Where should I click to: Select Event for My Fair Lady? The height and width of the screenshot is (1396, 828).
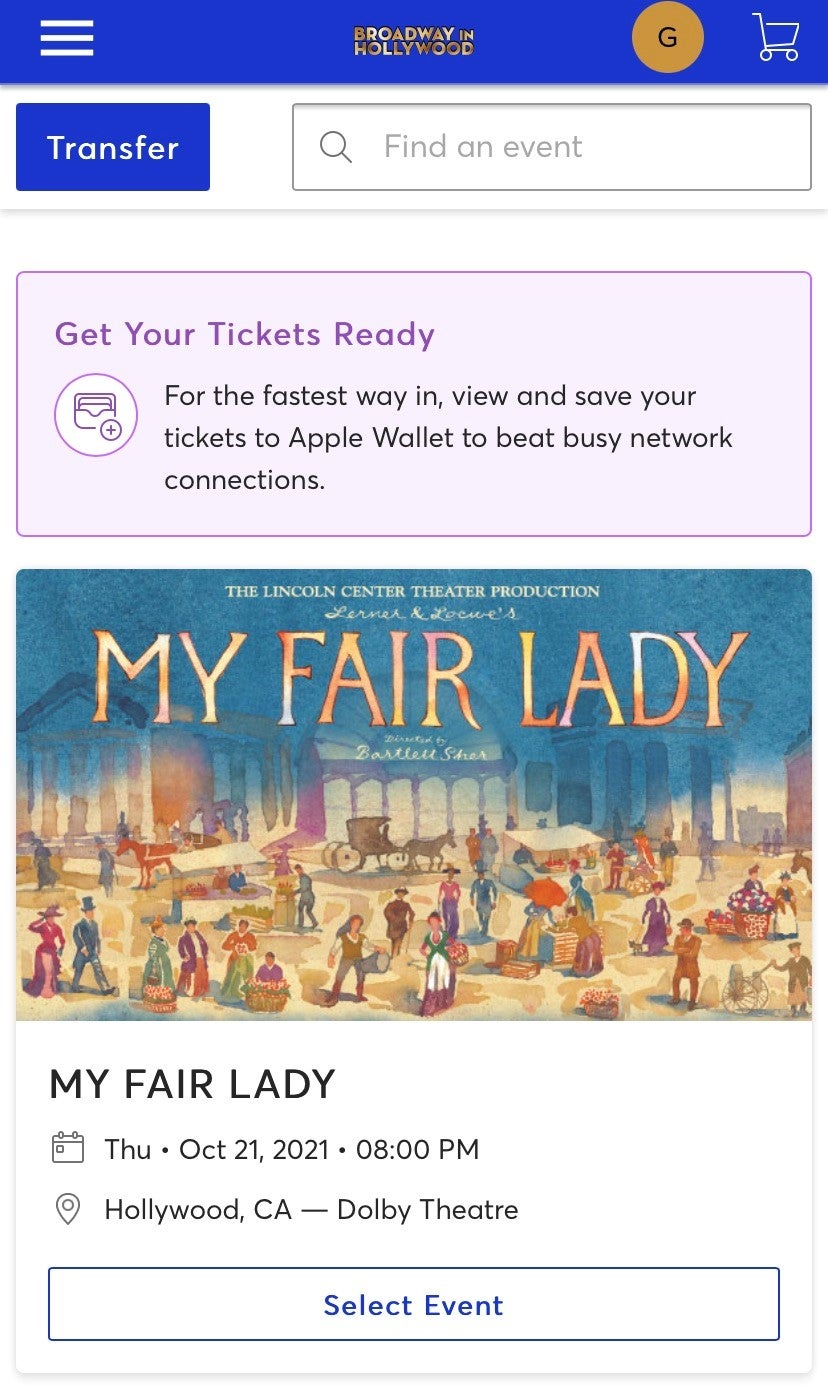click(x=414, y=1304)
